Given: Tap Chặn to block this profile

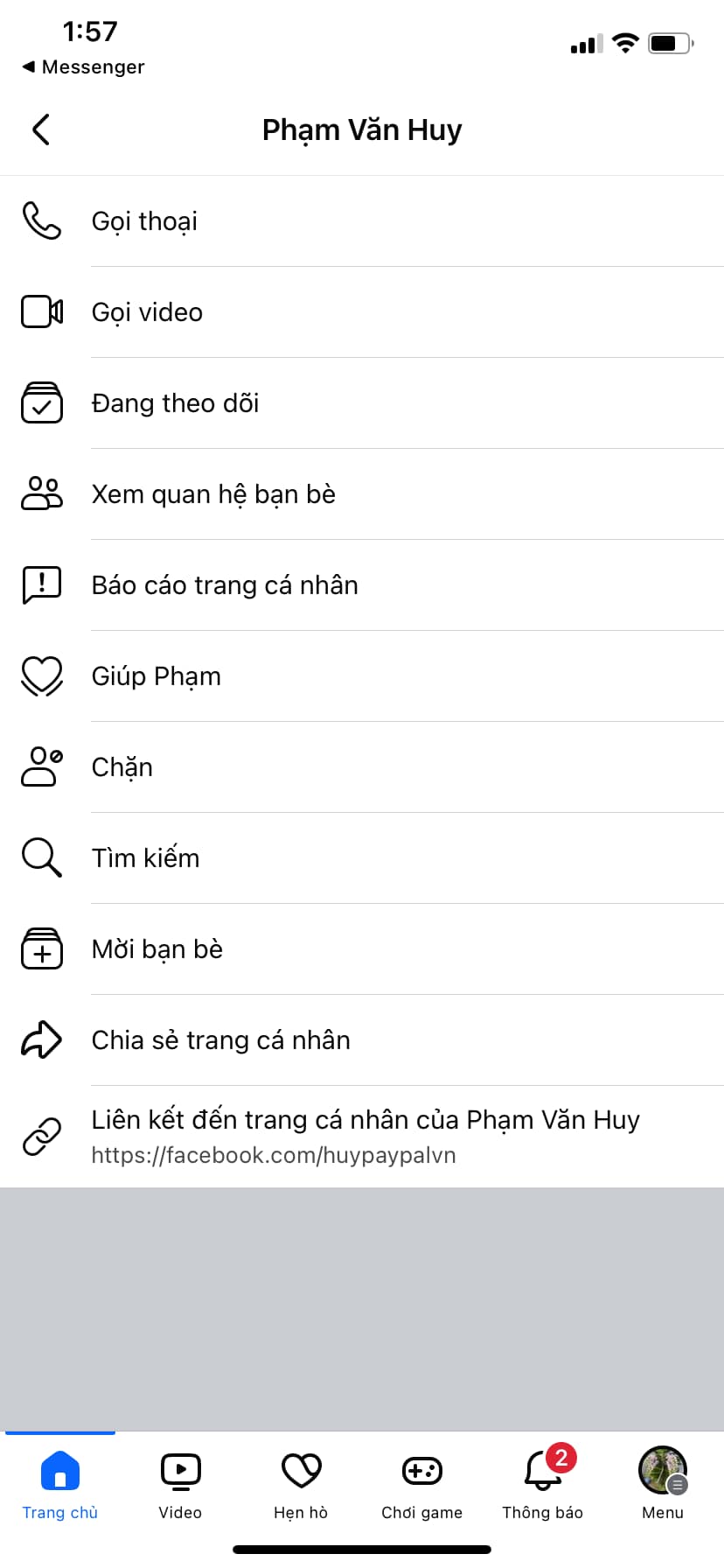Looking at the screenshot, I should click(122, 767).
